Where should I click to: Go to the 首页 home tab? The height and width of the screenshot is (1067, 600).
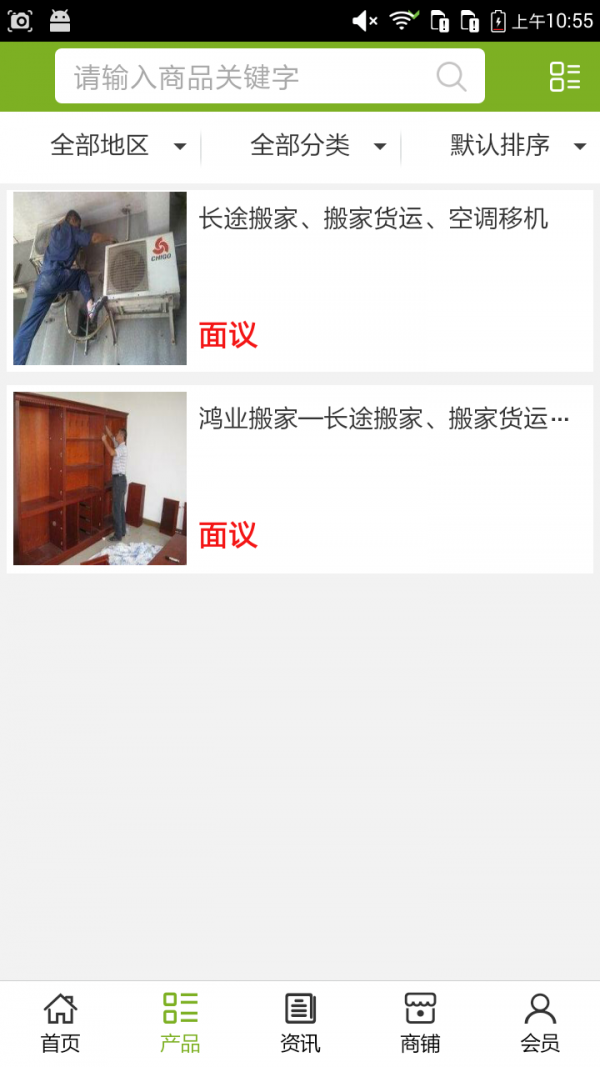click(60, 1023)
